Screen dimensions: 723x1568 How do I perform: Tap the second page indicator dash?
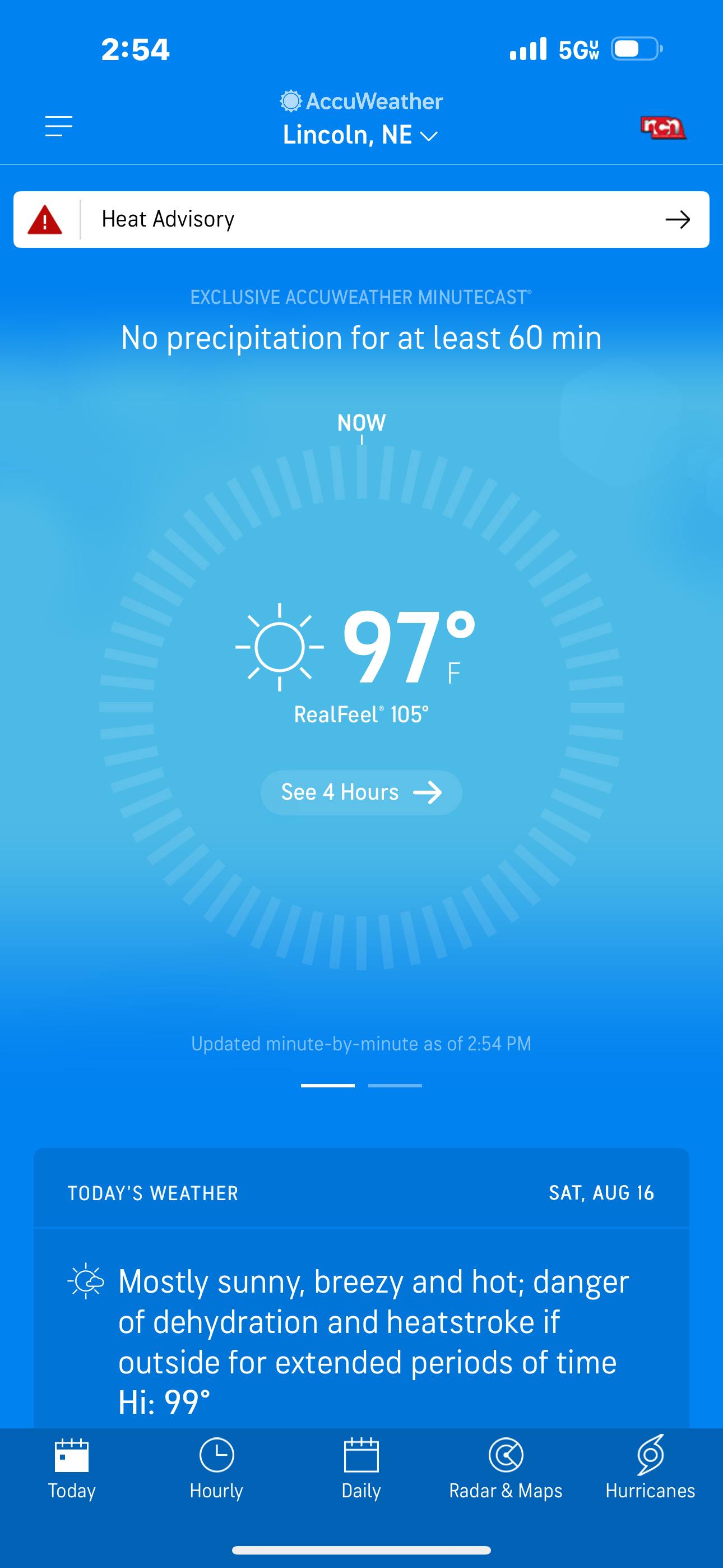[x=395, y=1085]
